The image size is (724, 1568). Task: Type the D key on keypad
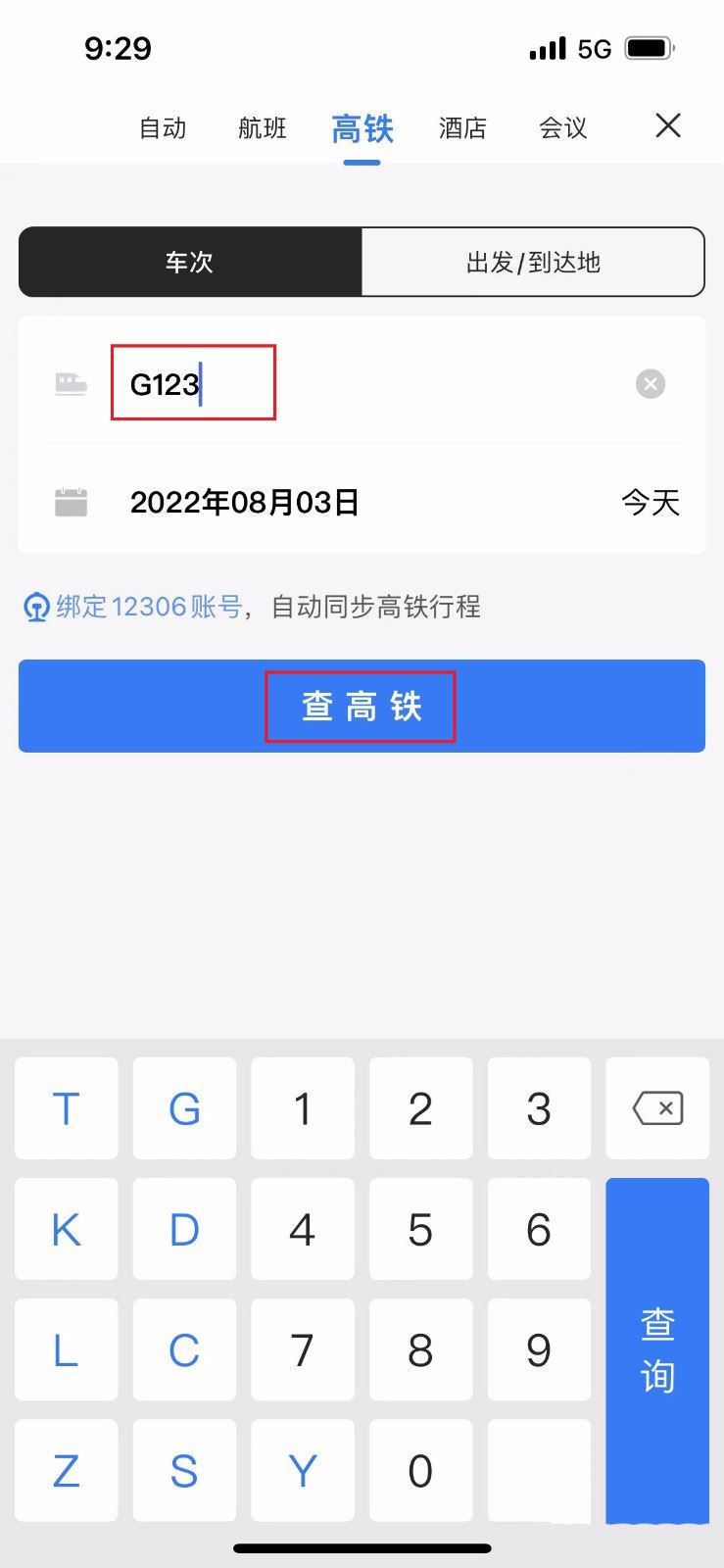(184, 1230)
